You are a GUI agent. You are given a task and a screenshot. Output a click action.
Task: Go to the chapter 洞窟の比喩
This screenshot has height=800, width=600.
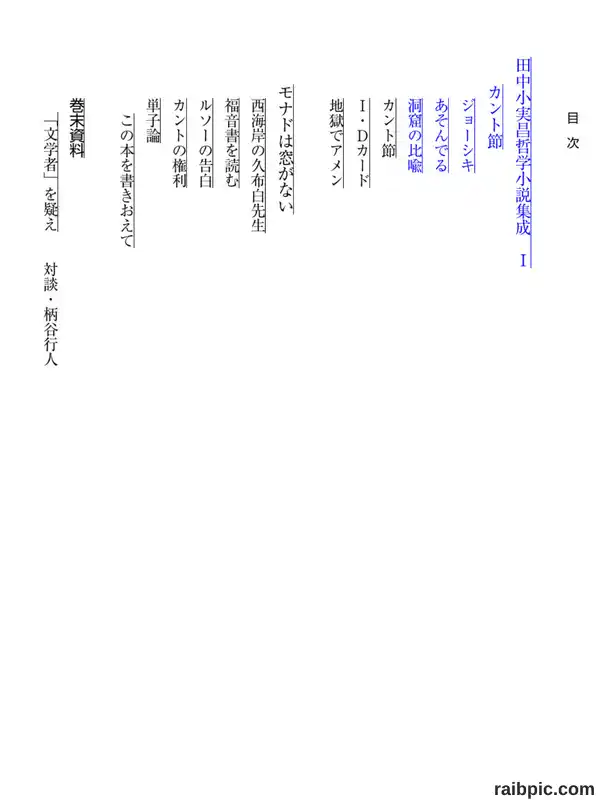pyautogui.click(x=415, y=135)
